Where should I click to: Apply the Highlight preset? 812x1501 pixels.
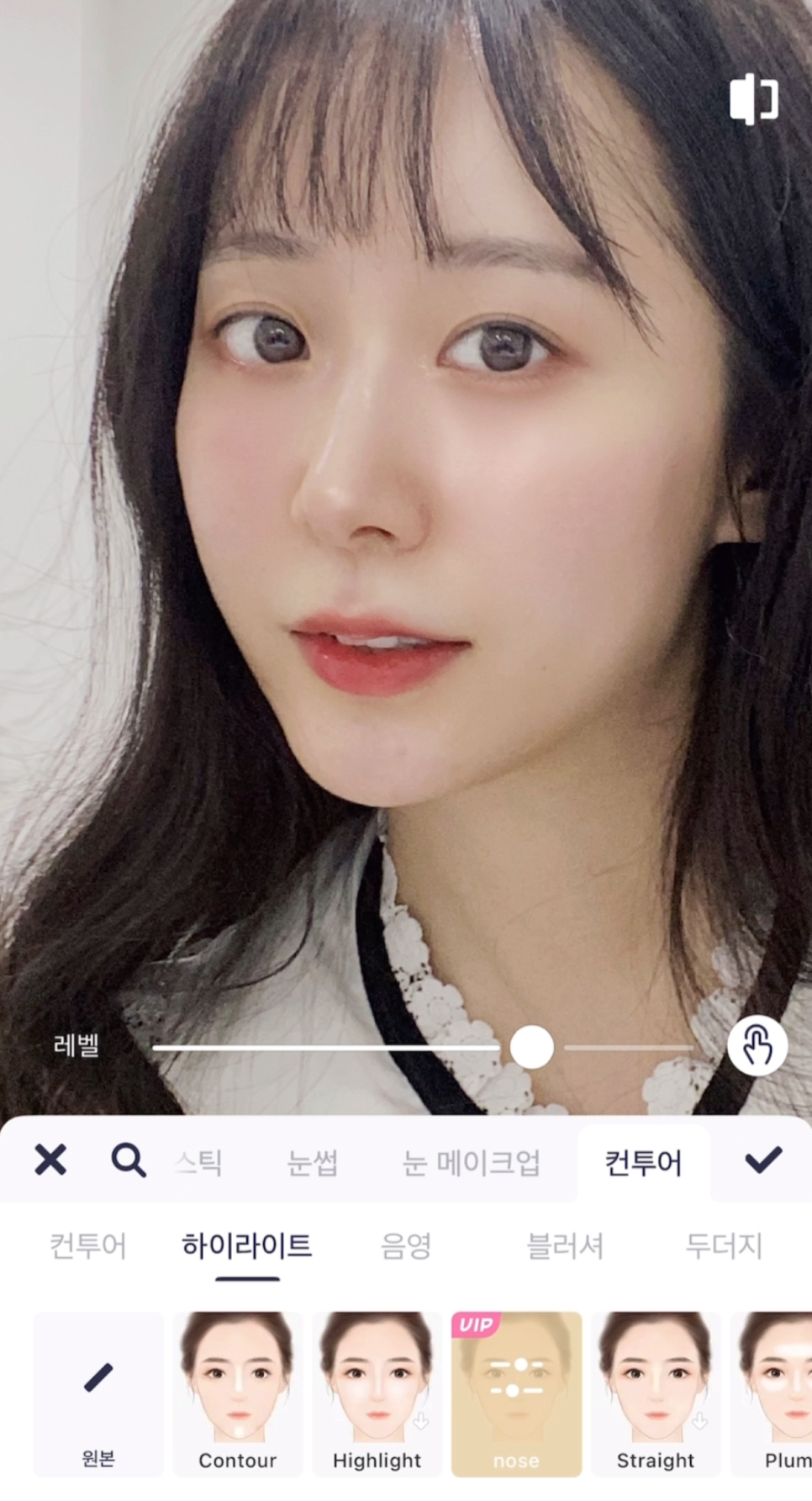[x=377, y=1393]
